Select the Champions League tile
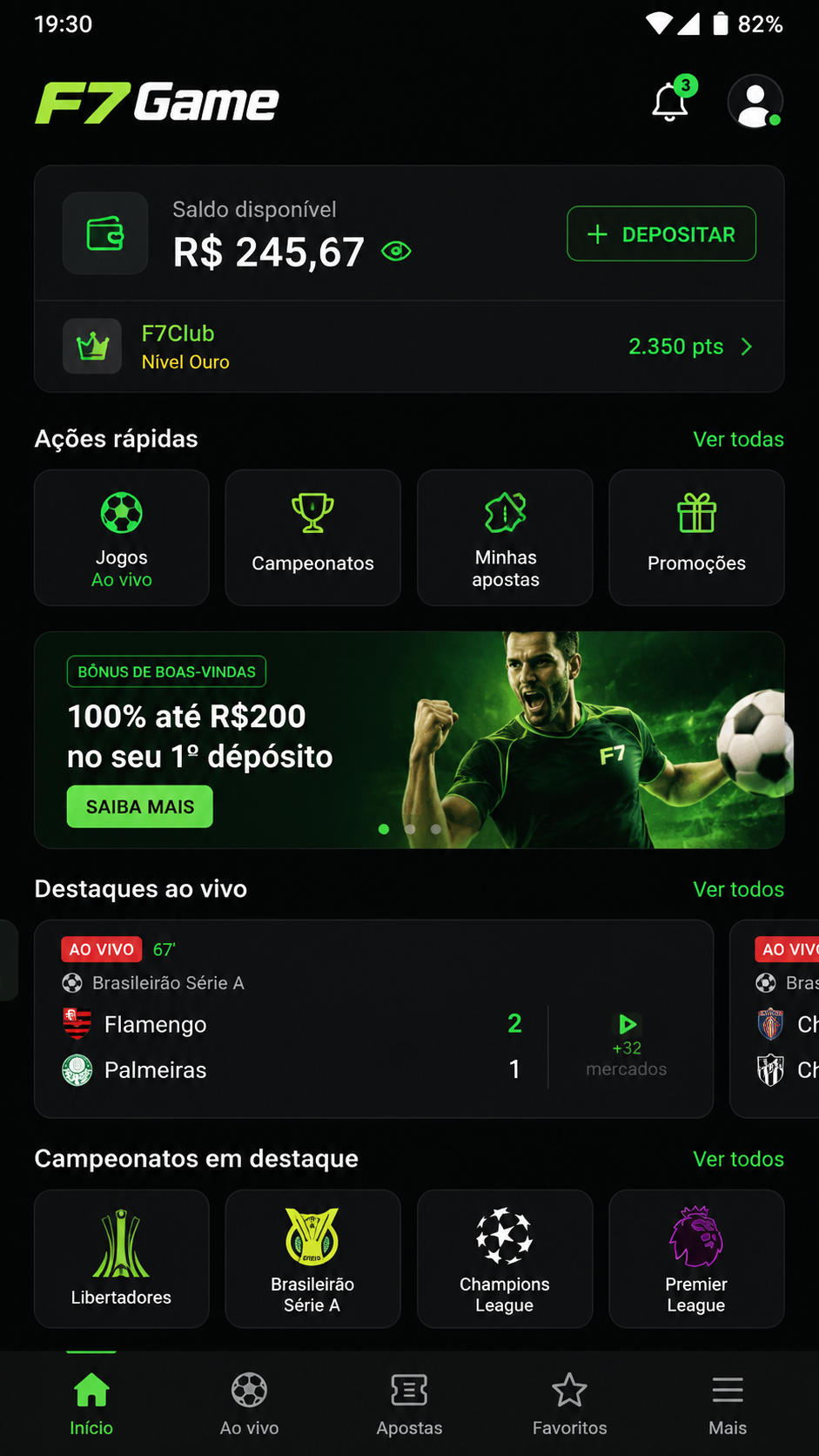The height and width of the screenshot is (1456, 819). pos(505,1258)
